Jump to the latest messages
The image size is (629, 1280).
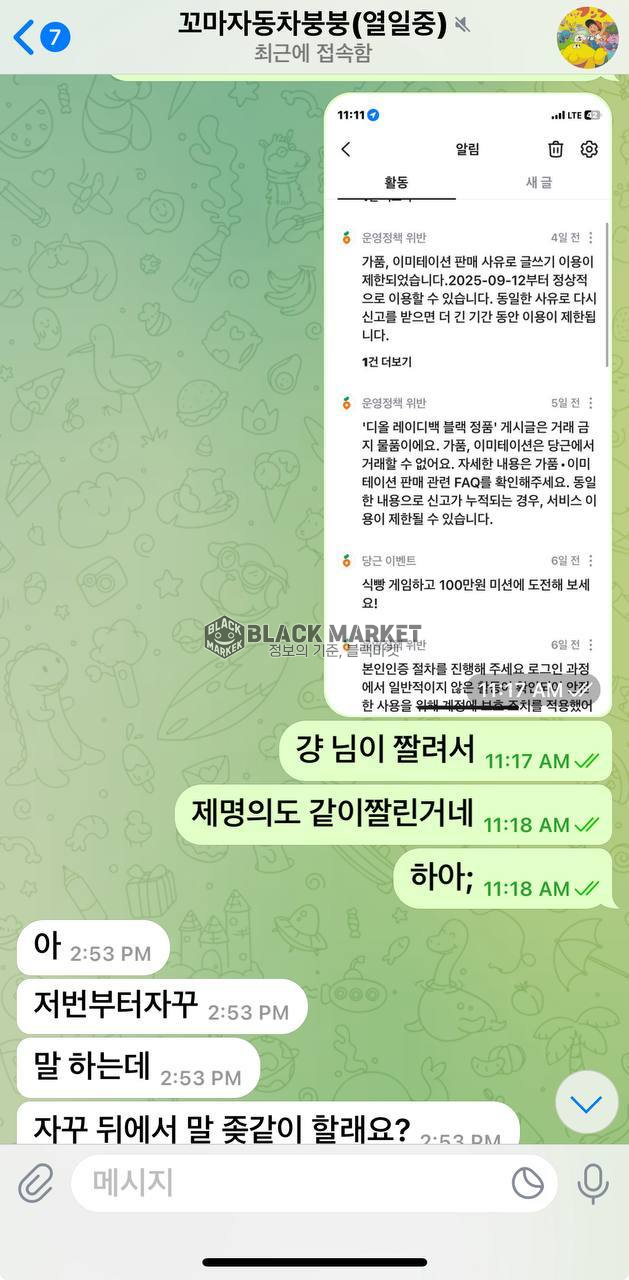pos(586,1104)
